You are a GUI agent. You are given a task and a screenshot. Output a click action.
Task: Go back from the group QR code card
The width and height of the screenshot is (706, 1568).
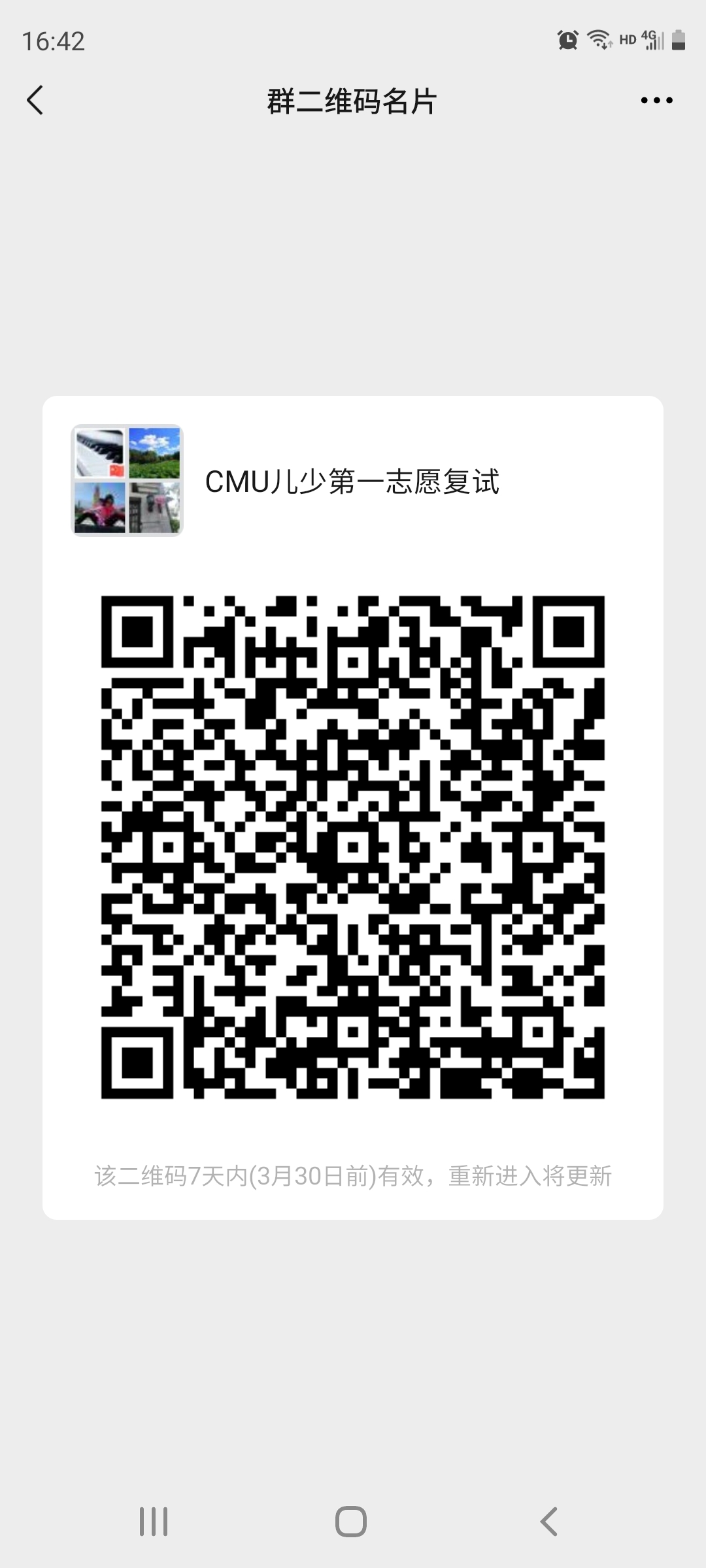(35, 101)
